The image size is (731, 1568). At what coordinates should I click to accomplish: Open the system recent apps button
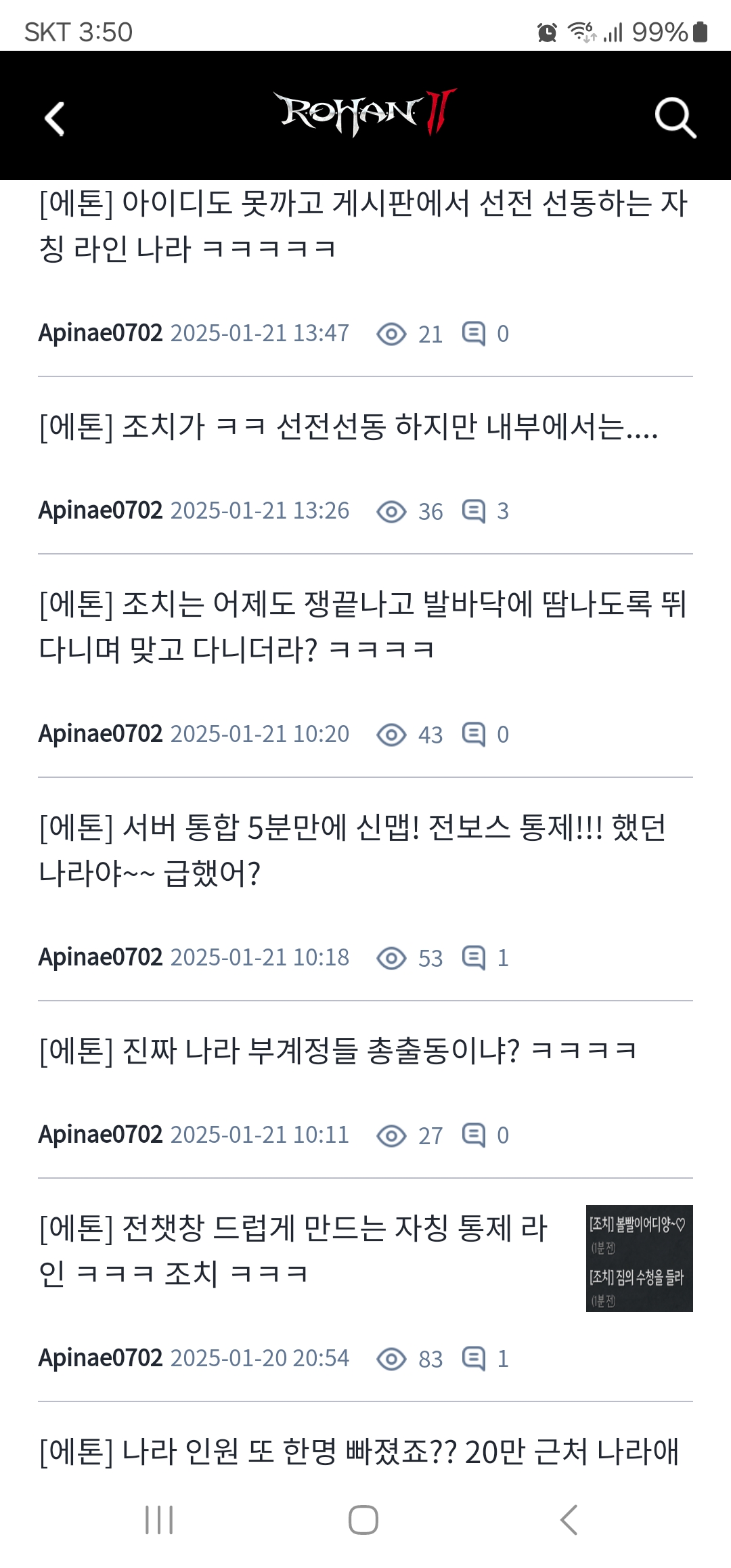160,1520
